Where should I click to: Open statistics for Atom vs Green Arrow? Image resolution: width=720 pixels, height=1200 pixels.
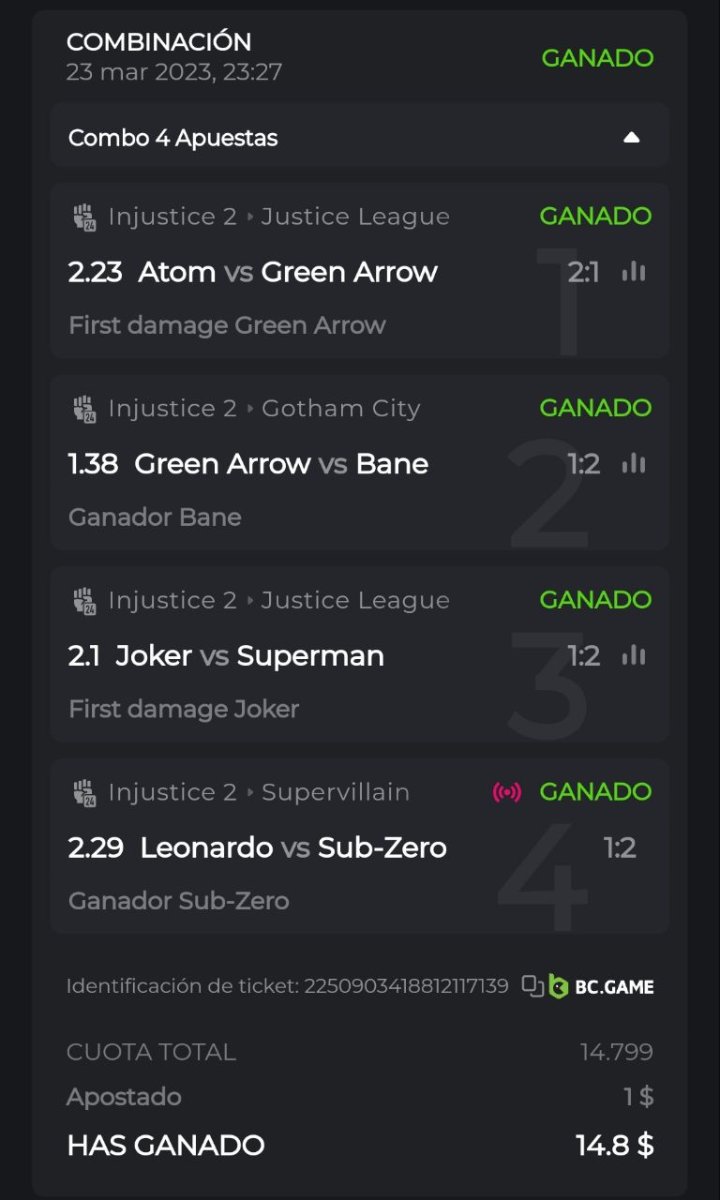633,271
